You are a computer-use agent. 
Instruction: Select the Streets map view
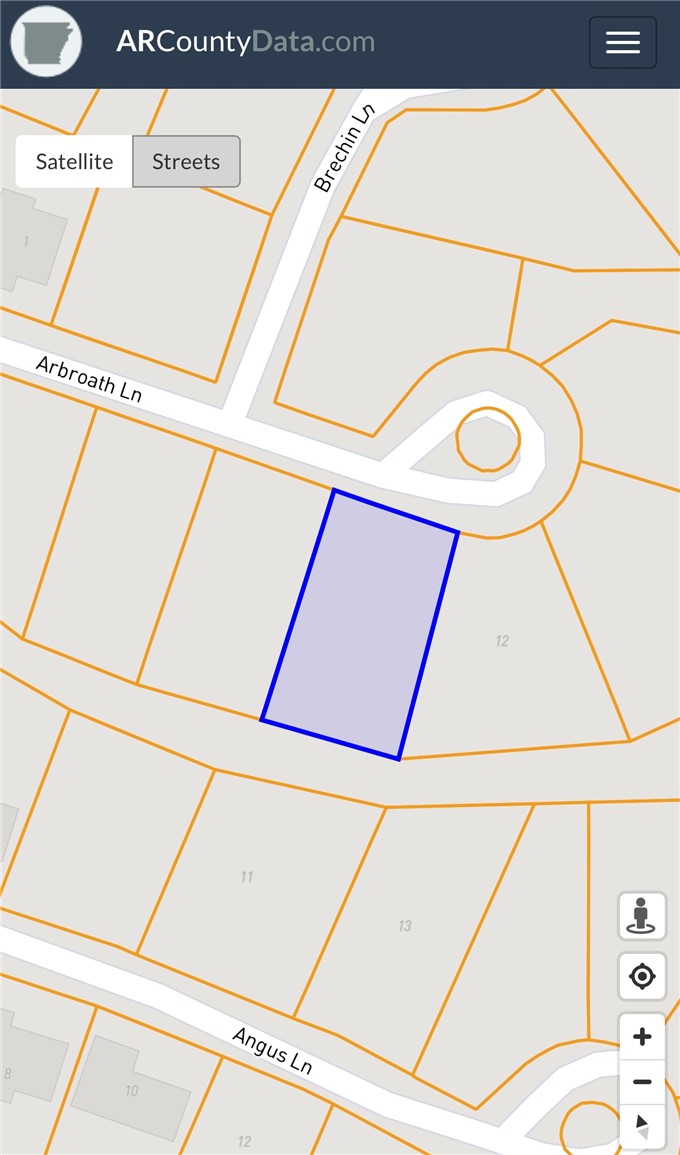186,162
